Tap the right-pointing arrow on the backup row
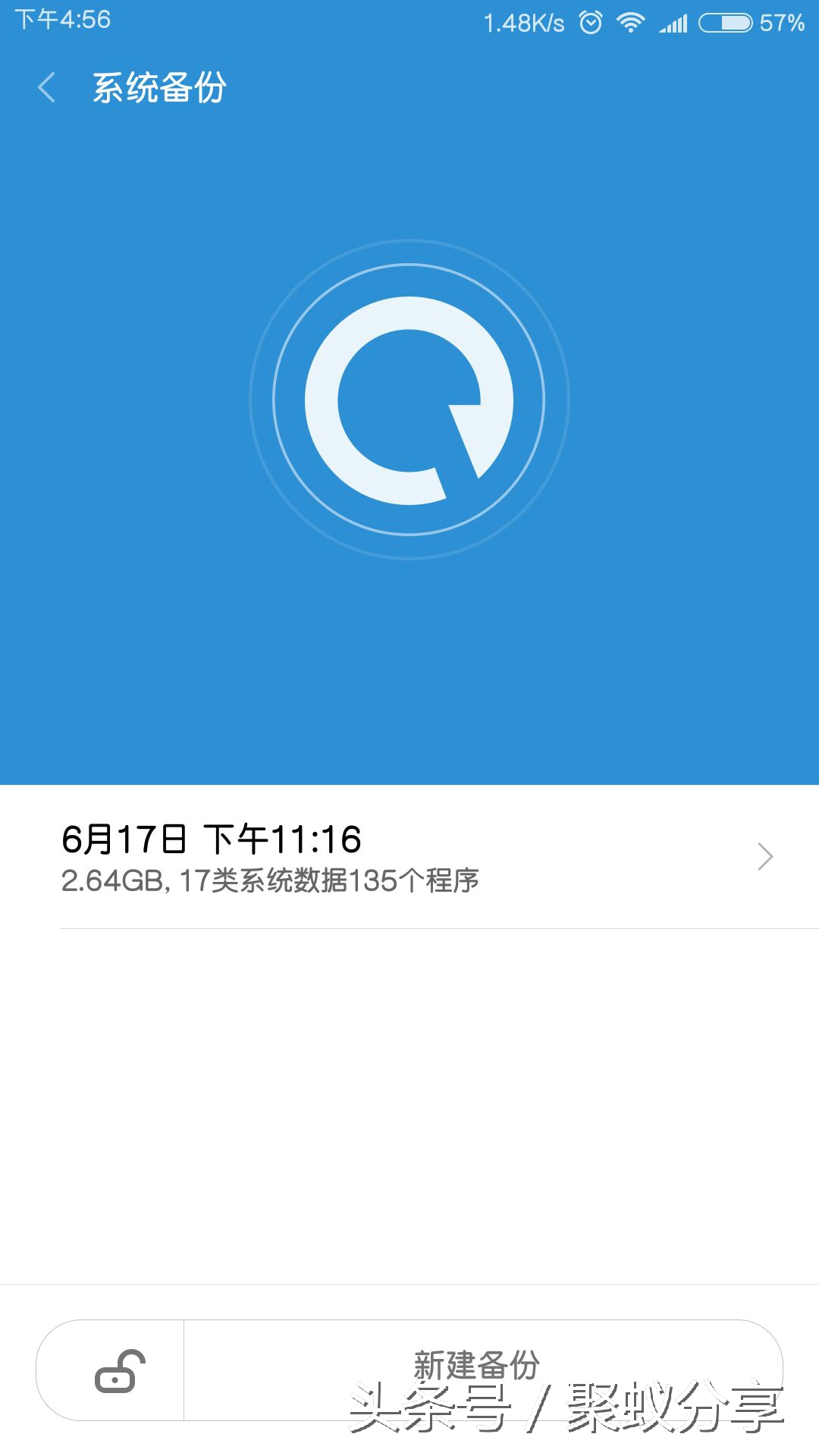819x1456 pixels. (x=765, y=857)
